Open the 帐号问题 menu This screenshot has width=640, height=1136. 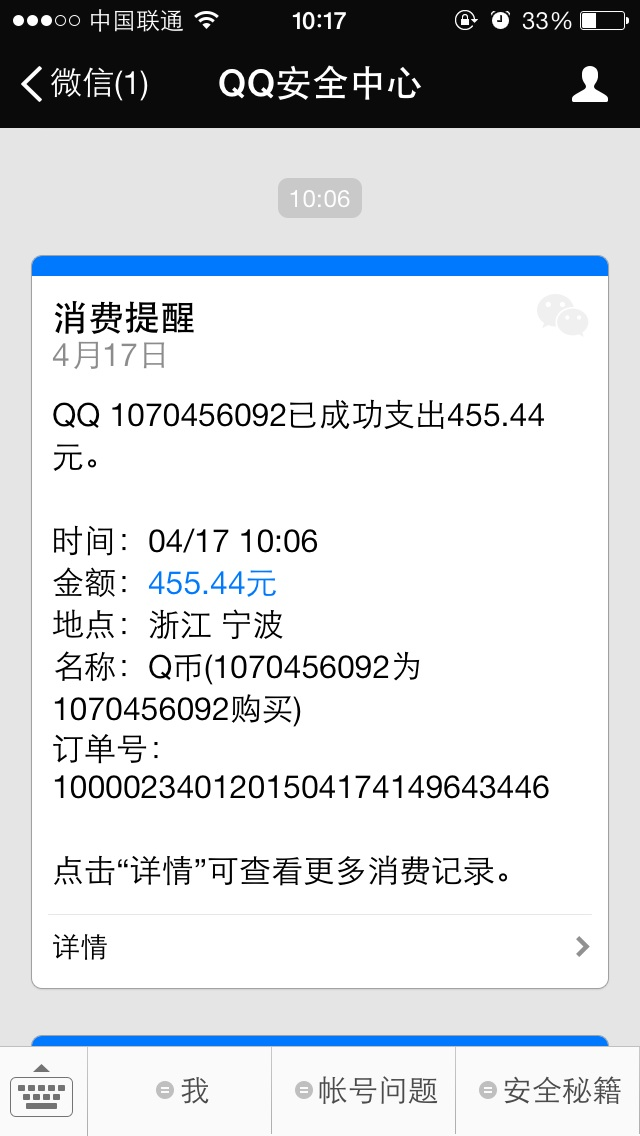pyautogui.click(x=364, y=1090)
